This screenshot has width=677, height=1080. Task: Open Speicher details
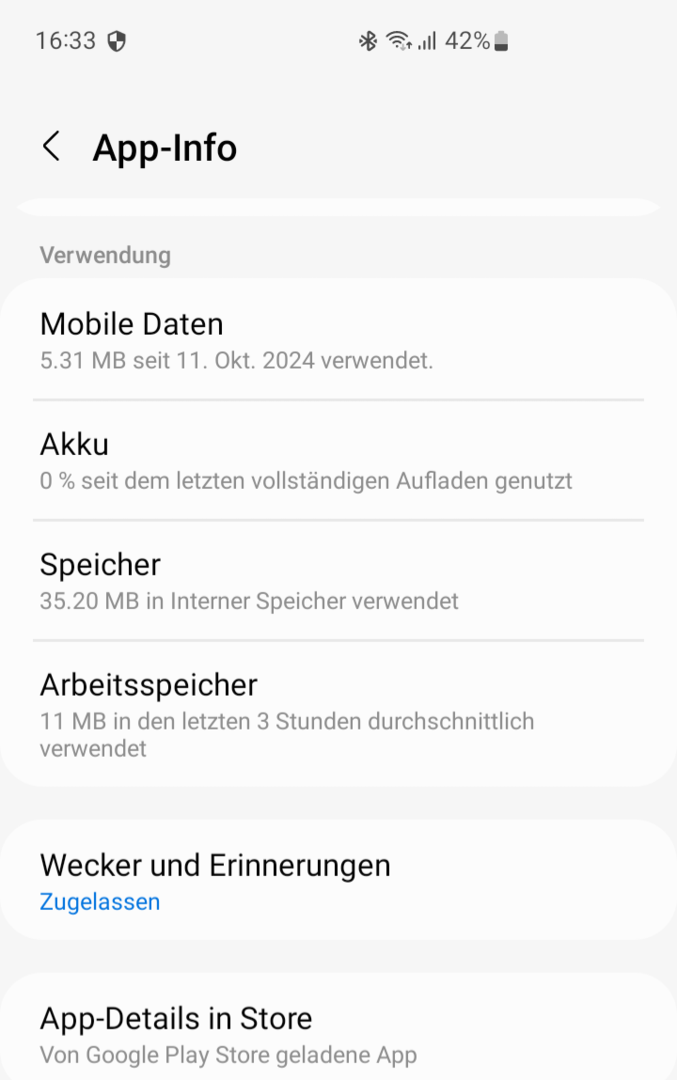(338, 581)
